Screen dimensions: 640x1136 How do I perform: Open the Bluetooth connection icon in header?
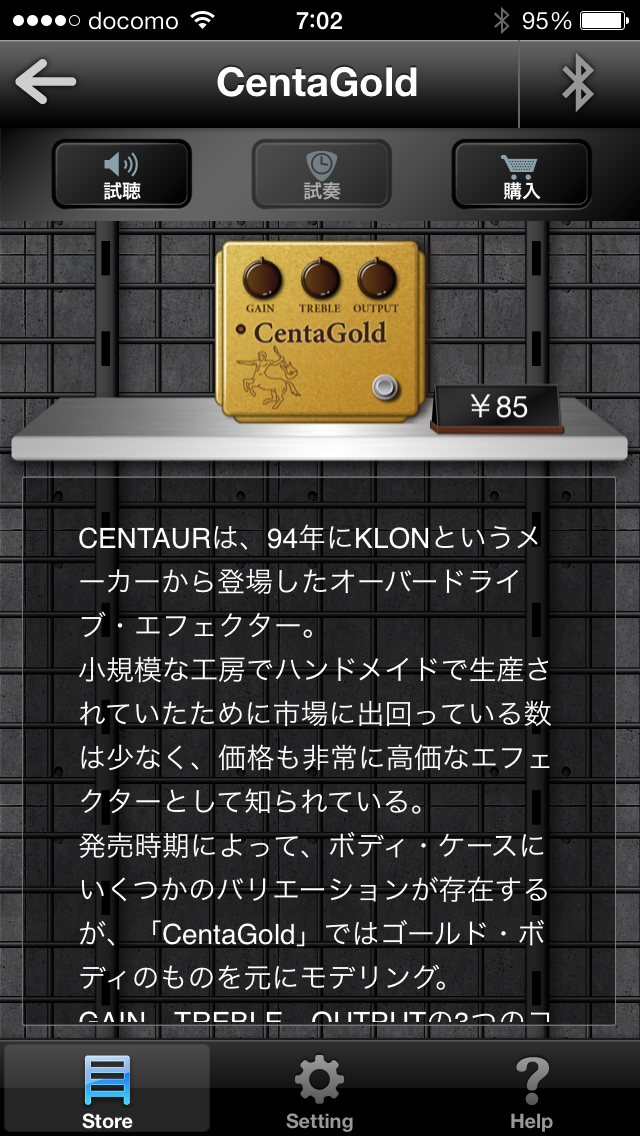click(578, 83)
